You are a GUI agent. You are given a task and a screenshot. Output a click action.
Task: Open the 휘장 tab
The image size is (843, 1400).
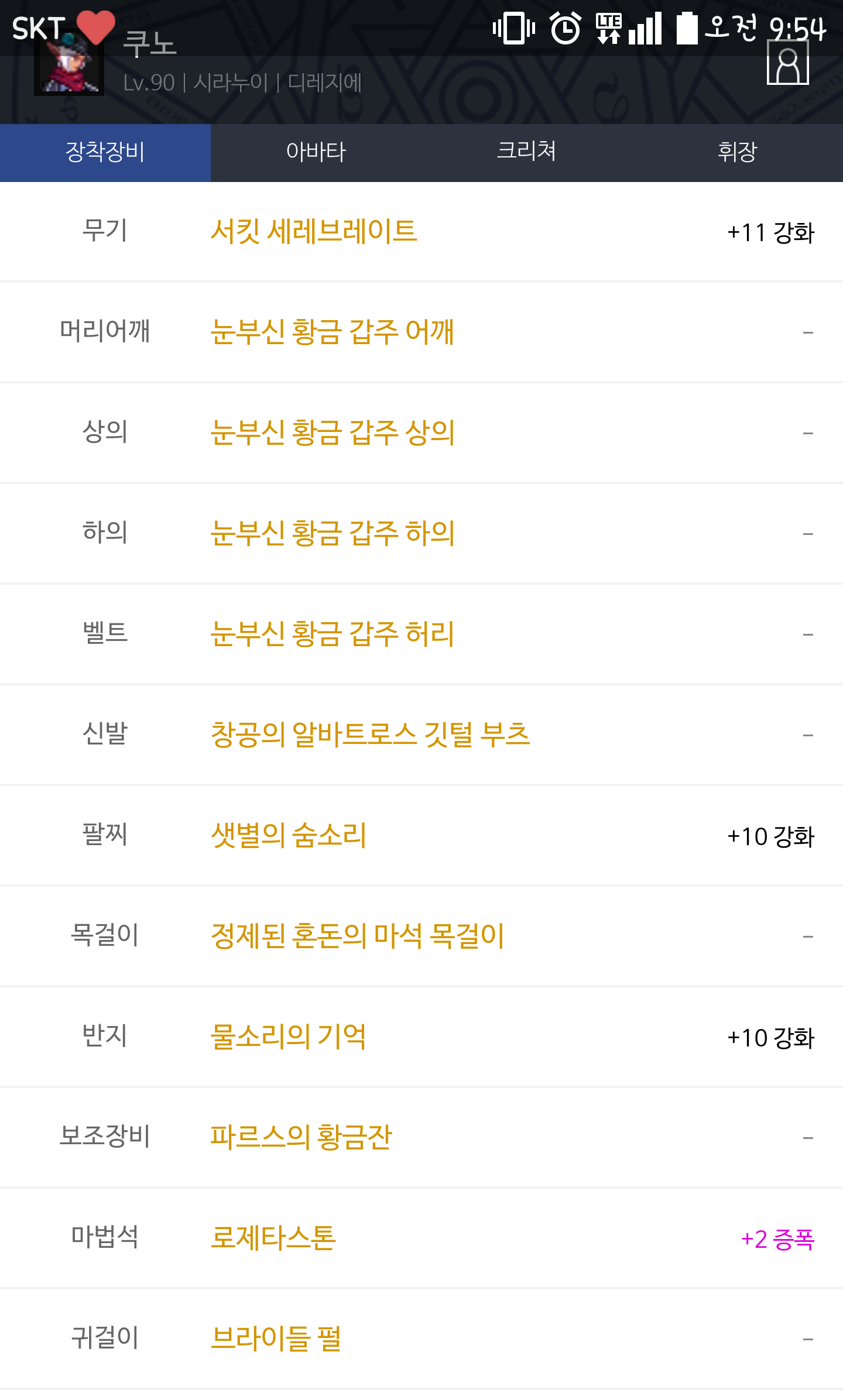point(738,152)
